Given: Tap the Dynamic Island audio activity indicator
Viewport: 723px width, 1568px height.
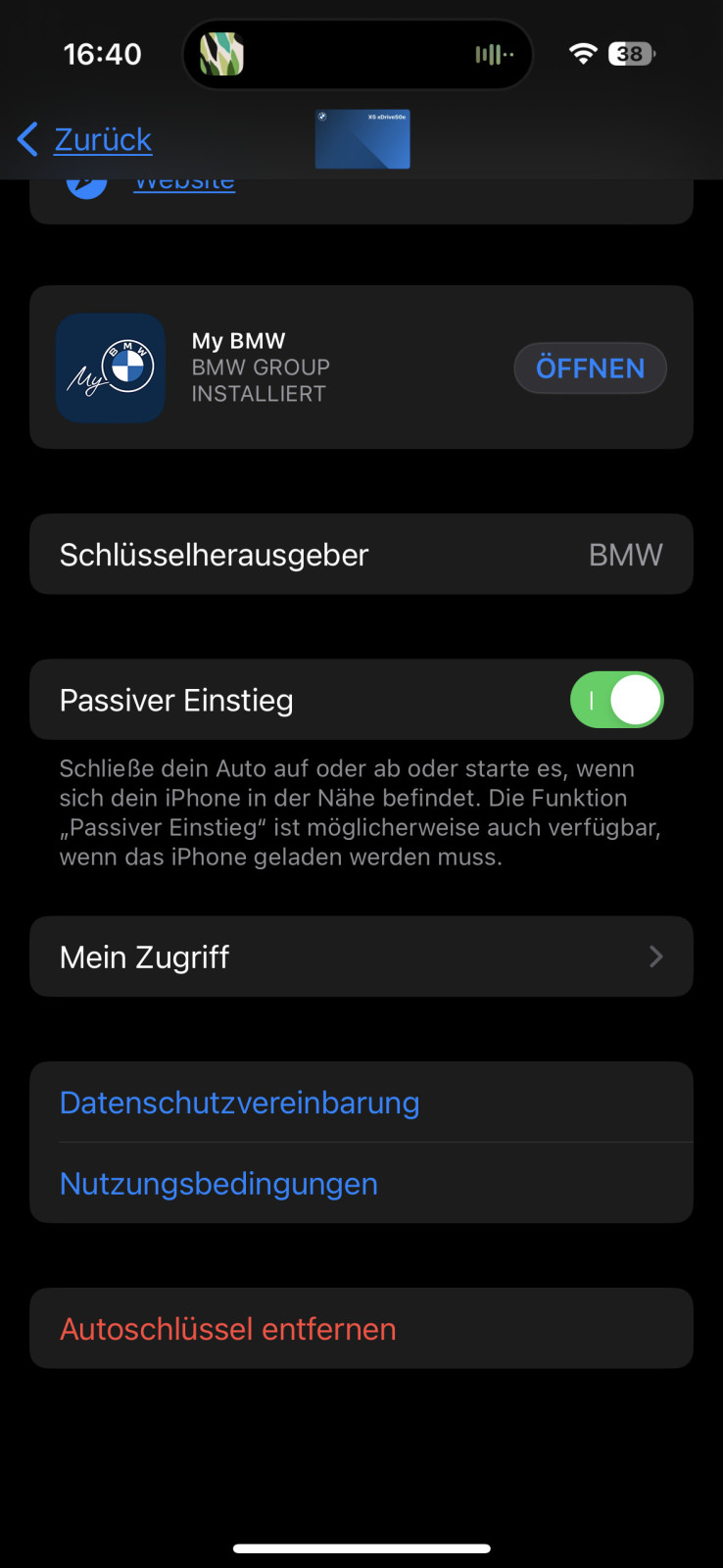Looking at the screenshot, I should point(490,54).
